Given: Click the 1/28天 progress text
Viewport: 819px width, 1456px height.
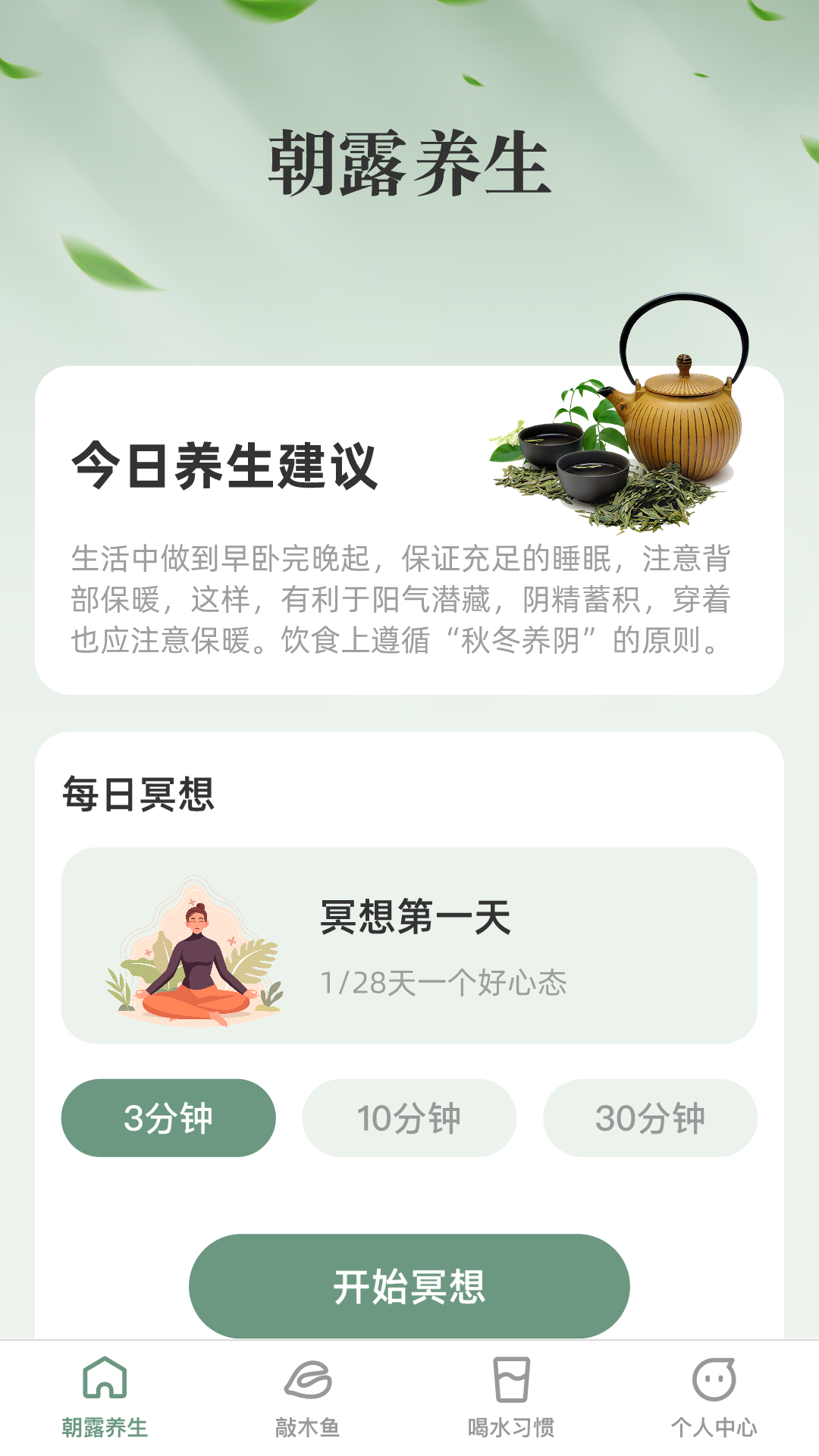Looking at the screenshot, I should coord(446,982).
